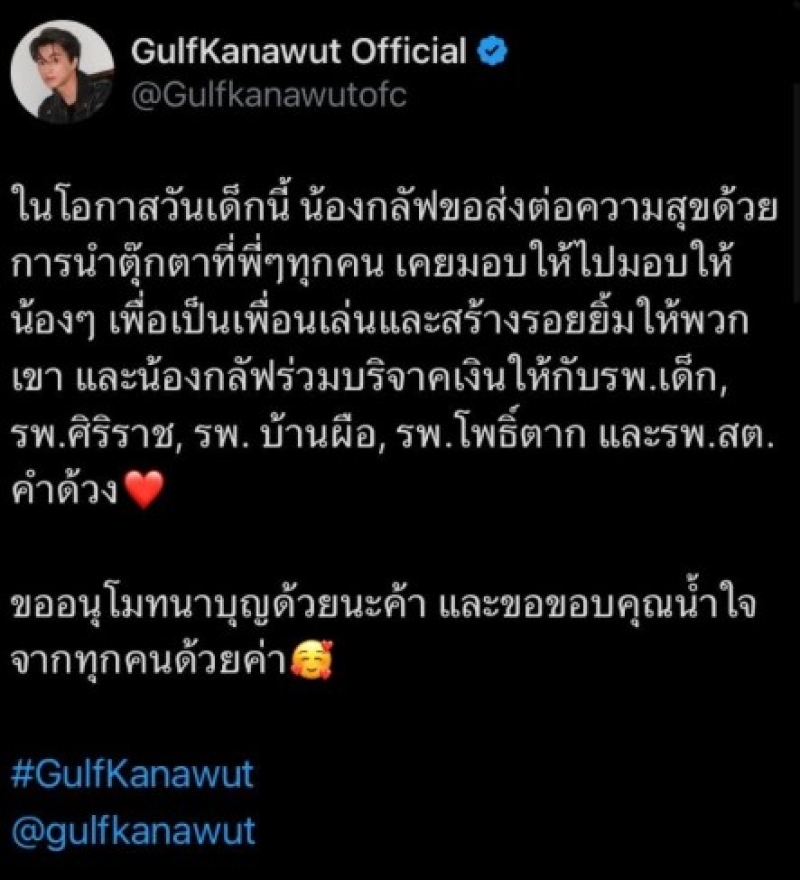Screen dimensions: 800x880
Task: Open GulfKanawut Official's profile picture
Action: pos(62,71)
